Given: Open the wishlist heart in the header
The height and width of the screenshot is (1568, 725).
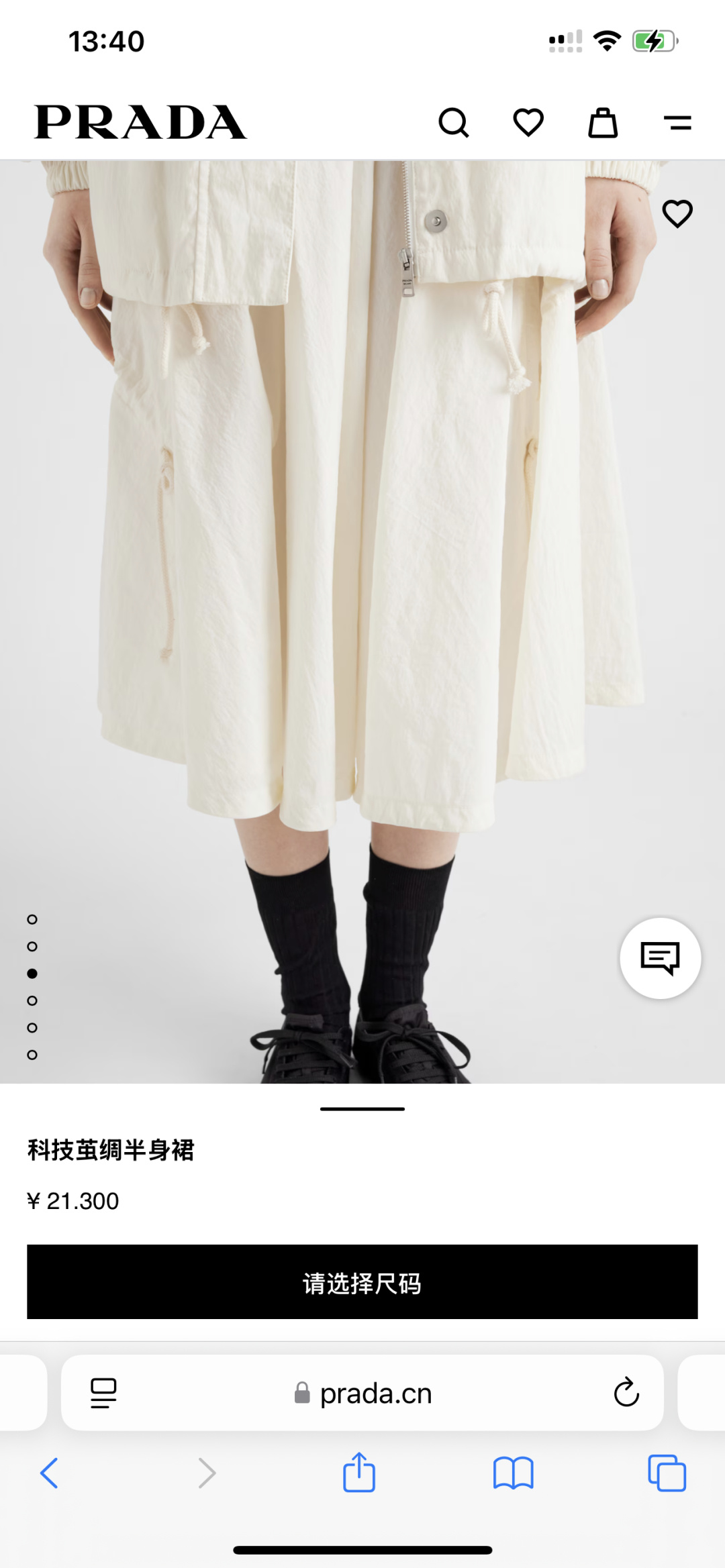Looking at the screenshot, I should click(x=528, y=123).
